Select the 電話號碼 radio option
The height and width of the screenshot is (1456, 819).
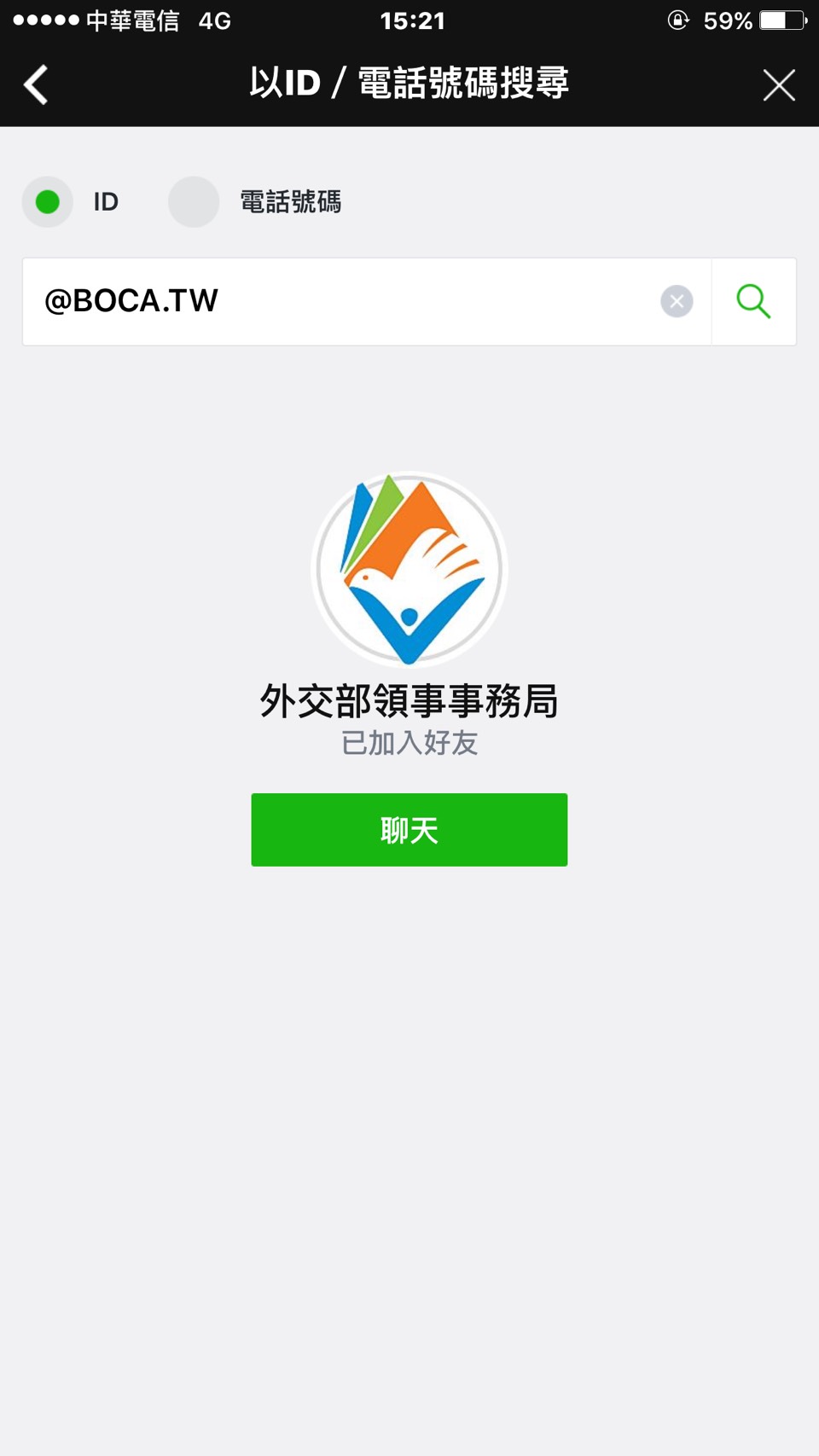[195, 202]
